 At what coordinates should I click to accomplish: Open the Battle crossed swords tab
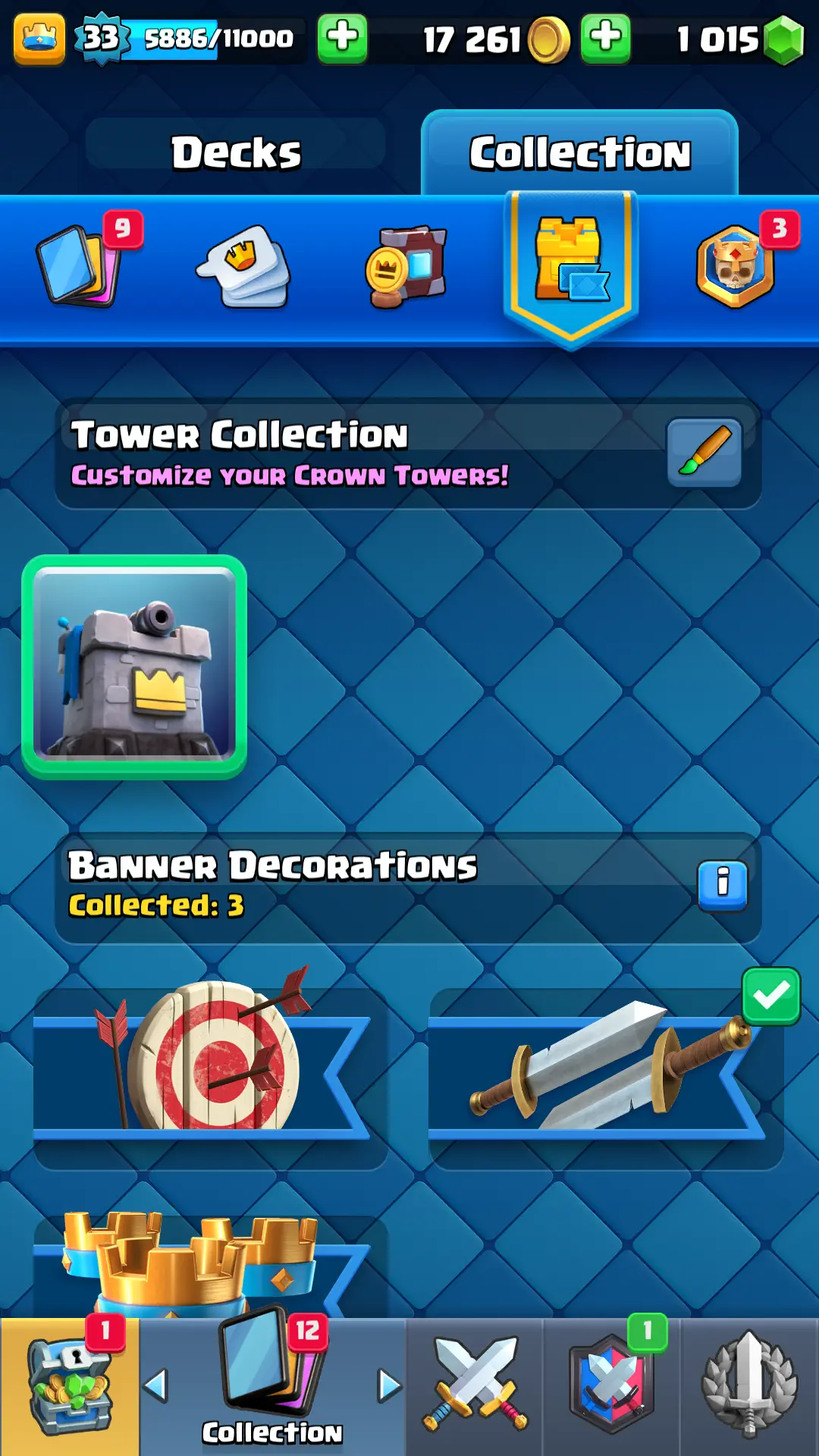(x=475, y=1386)
